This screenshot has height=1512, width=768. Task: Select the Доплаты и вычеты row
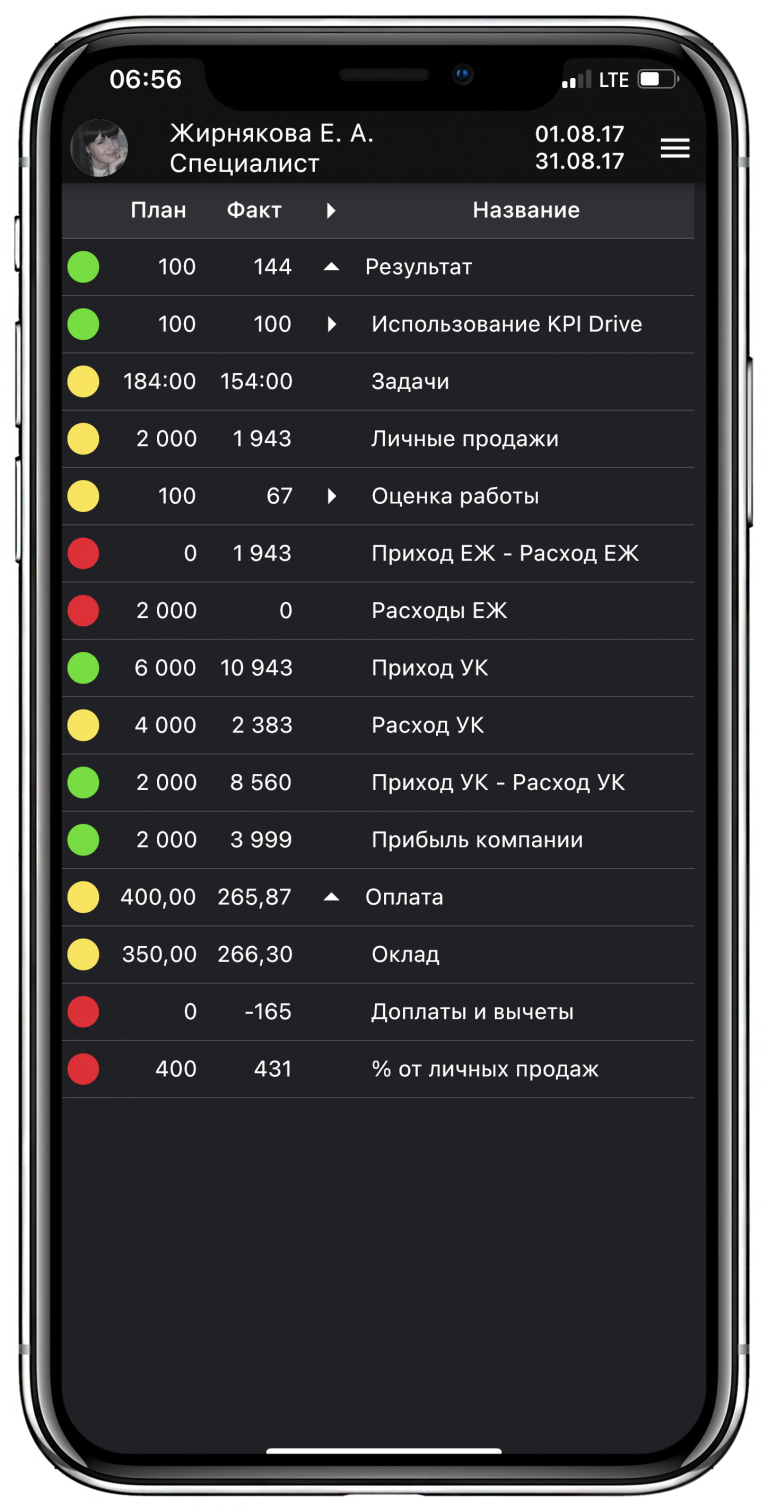click(378, 1012)
